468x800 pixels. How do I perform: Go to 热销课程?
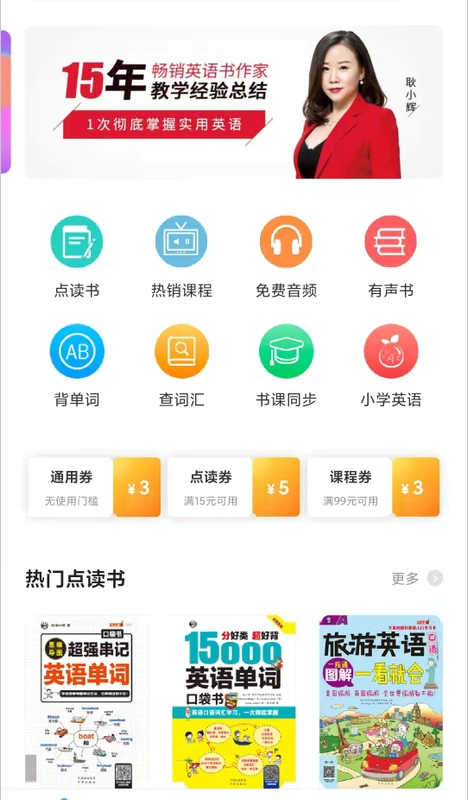[181, 257]
